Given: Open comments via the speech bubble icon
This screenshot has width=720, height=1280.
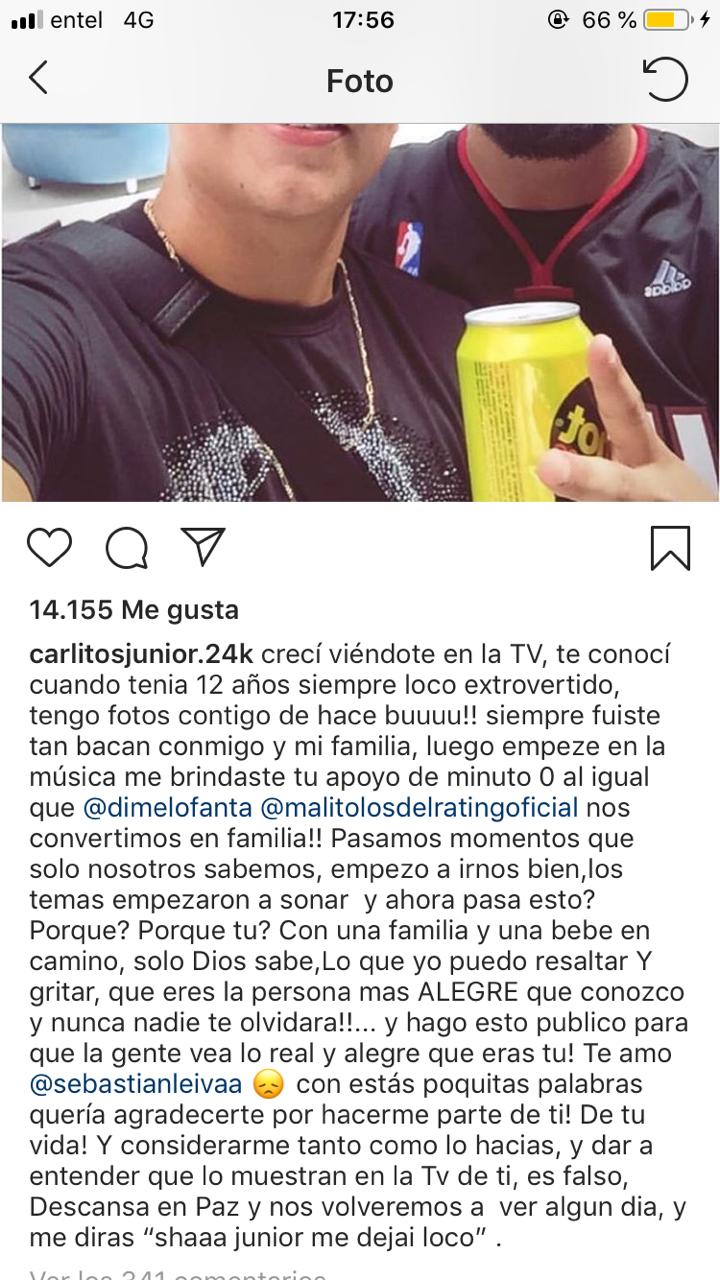Looking at the screenshot, I should 127,547.
